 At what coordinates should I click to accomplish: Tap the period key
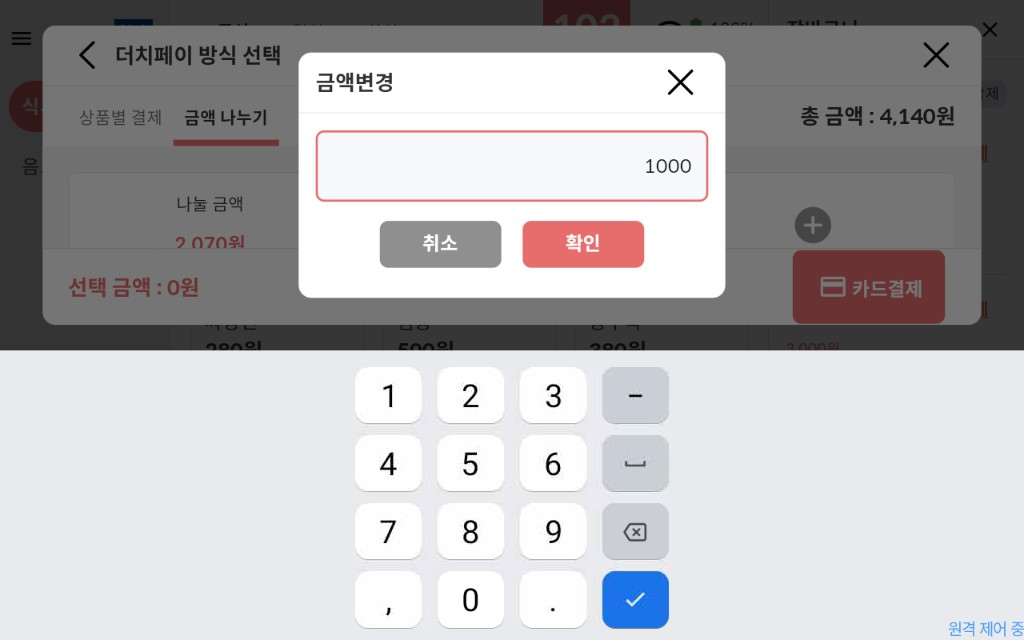point(553,600)
